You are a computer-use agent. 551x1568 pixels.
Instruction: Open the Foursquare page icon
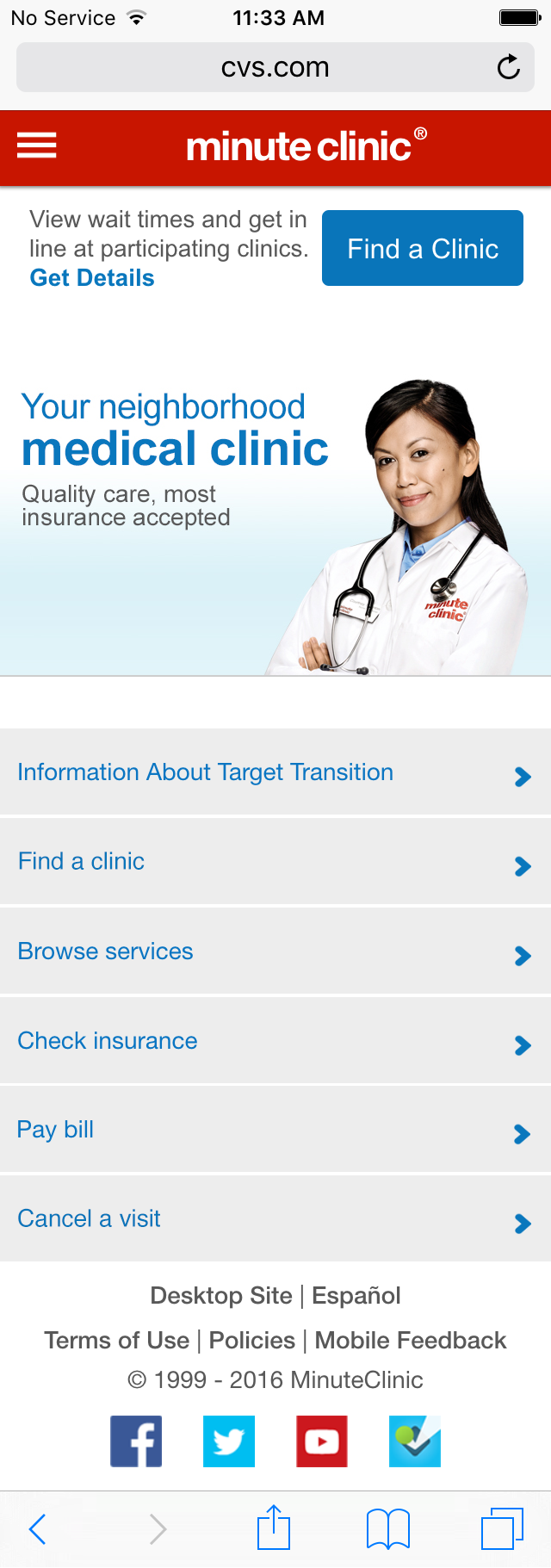415,1441
